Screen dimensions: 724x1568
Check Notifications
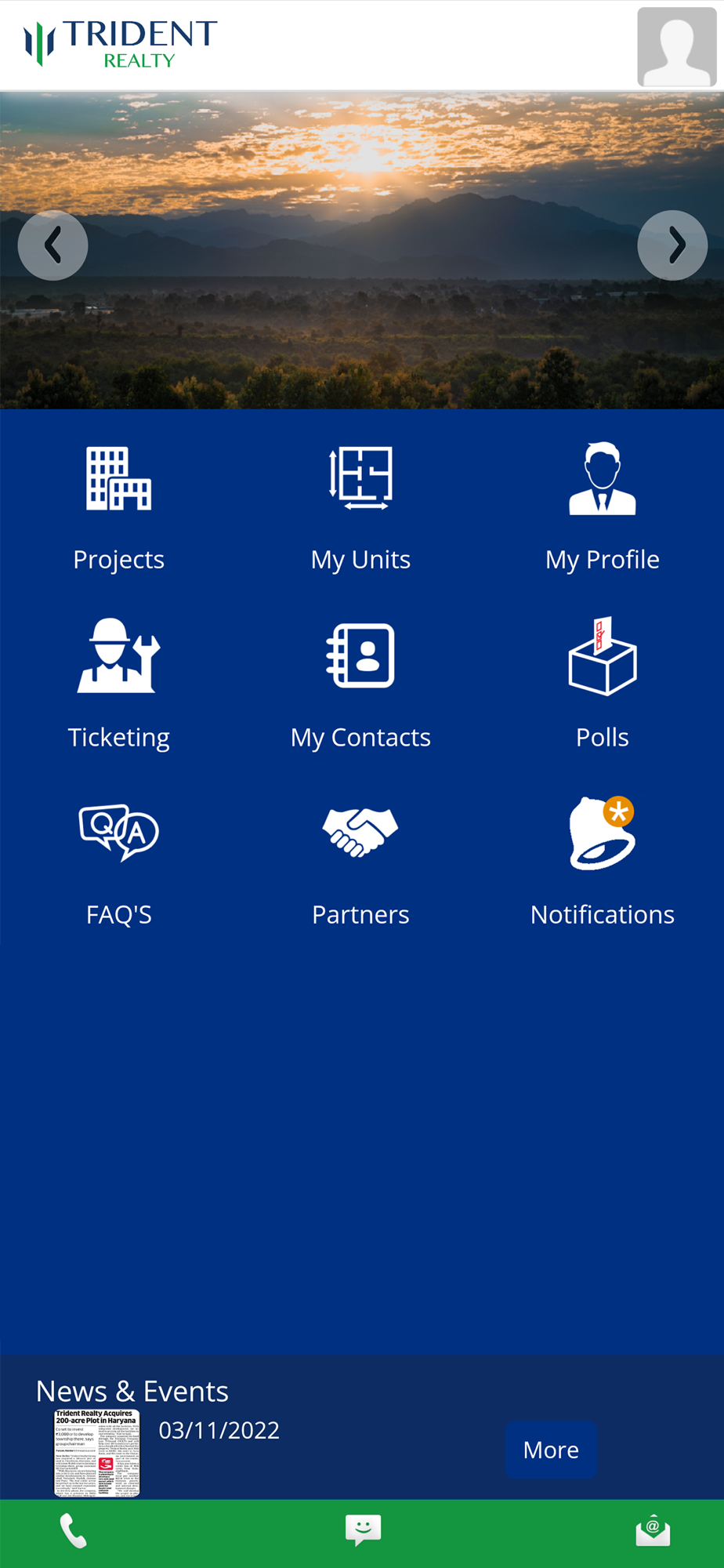[x=603, y=862]
